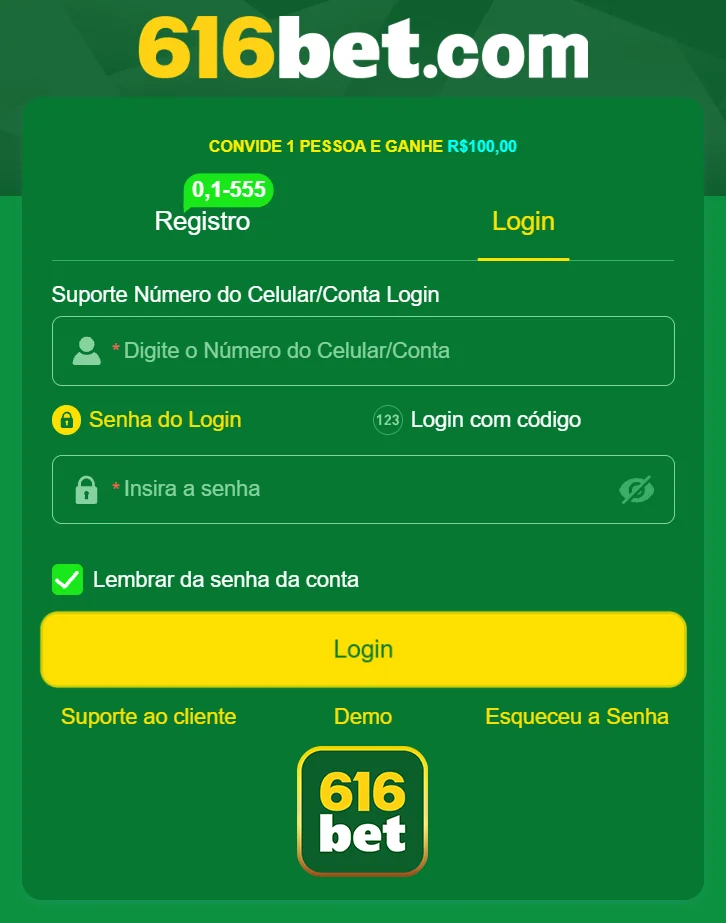This screenshot has height=923, width=726.
Task: Click the 616bet.com header logo
Action: pos(363,52)
